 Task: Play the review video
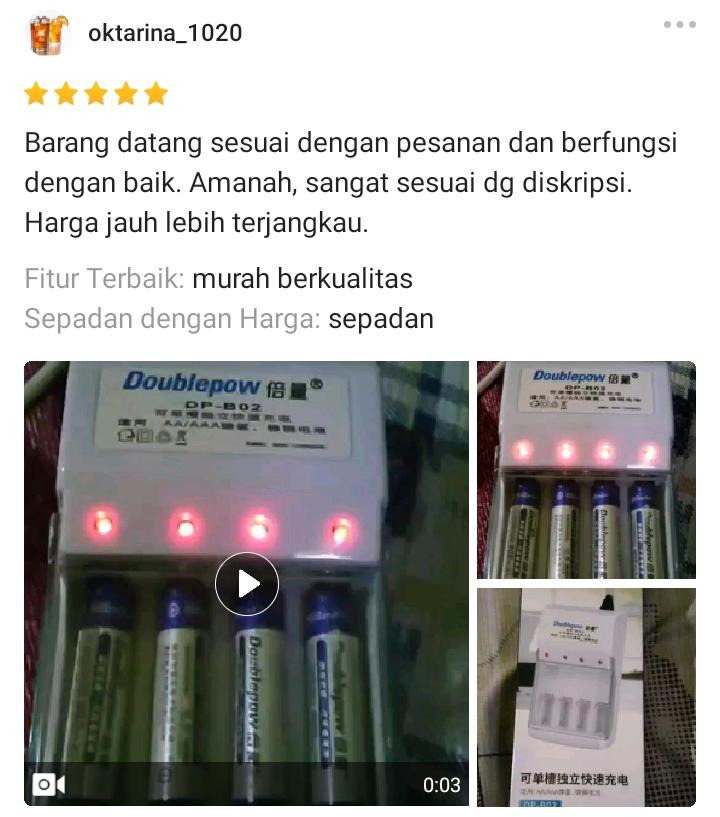pyautogui.click(x=246, y=583)
